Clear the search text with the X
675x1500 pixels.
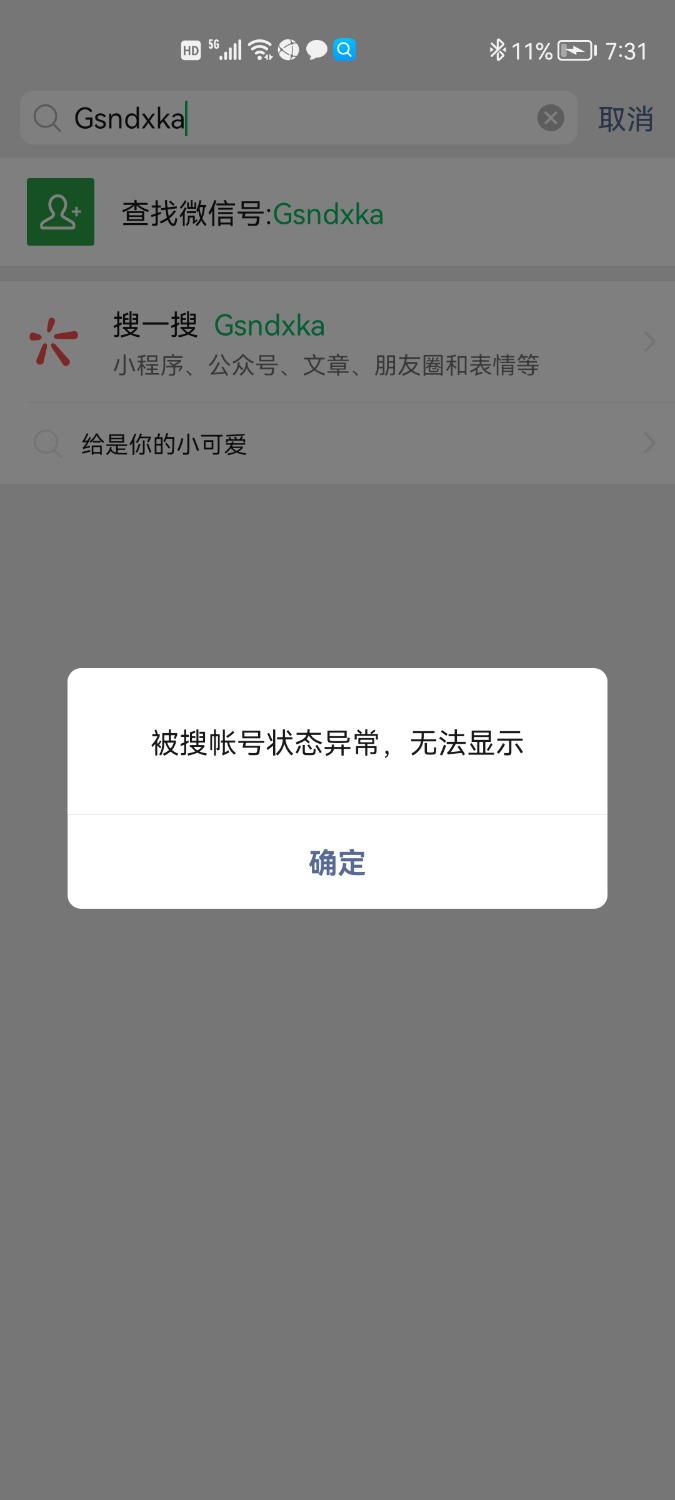551,118
